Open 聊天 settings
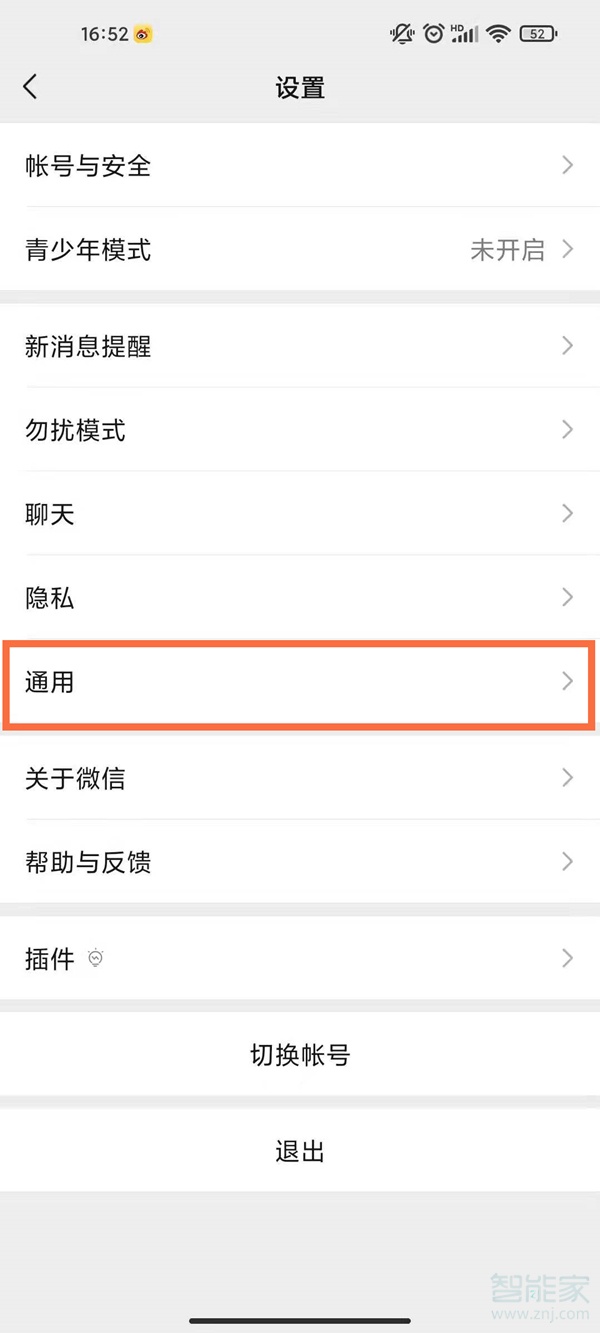This screenshot has height=1333, width=600. tap(300, 514)
